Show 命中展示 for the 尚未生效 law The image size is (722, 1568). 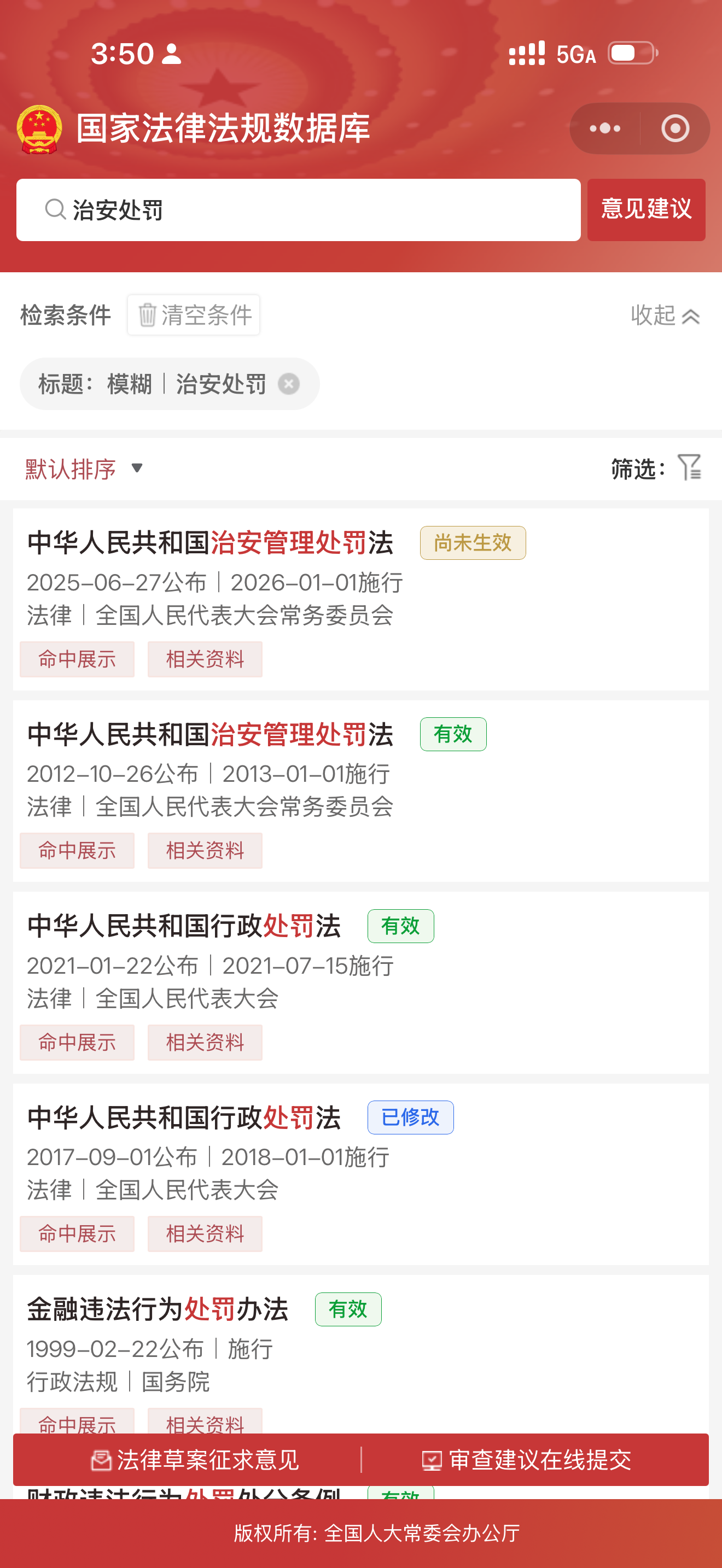(x=77, y=659)
